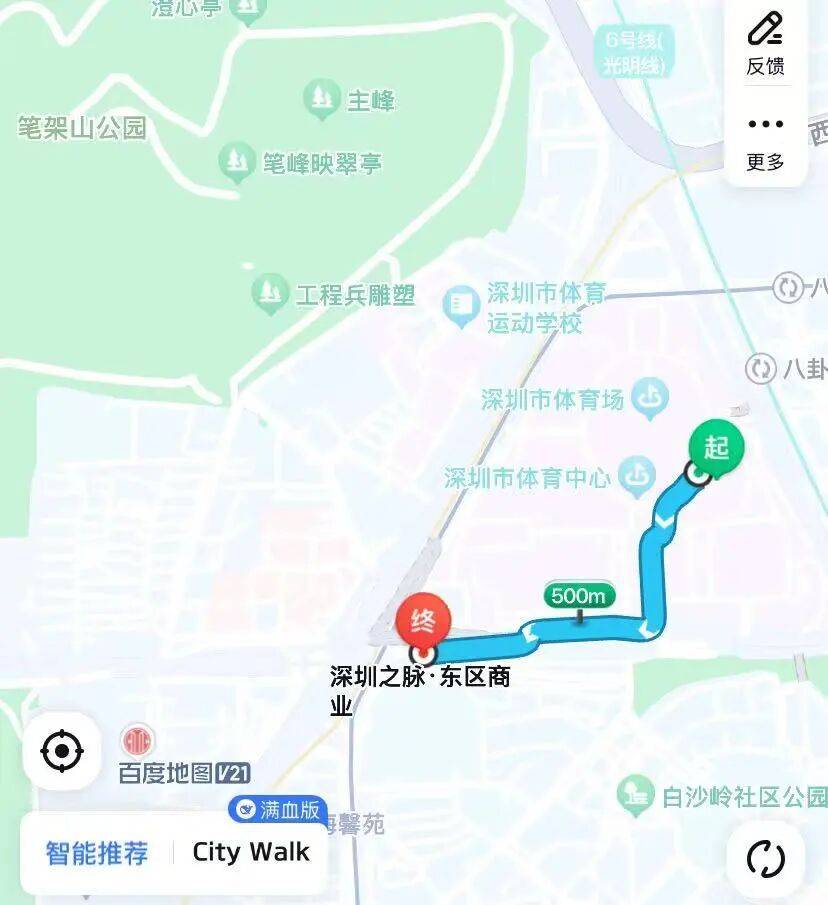Tap the 起 start point marker

pyautogui.click(x=716, y=447)
